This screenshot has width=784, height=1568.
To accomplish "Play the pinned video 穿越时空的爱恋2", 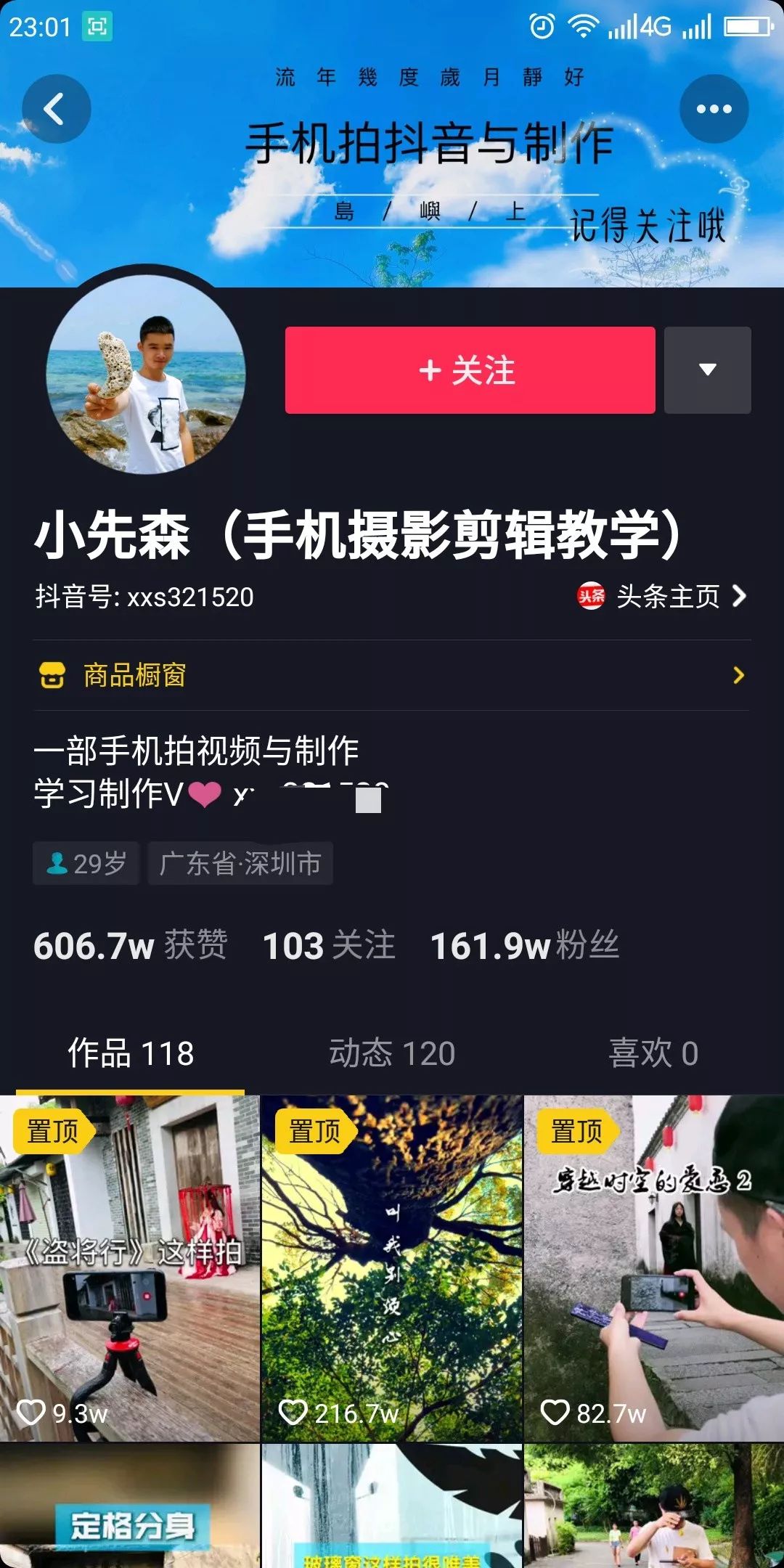I will (x=653, y=1267).
